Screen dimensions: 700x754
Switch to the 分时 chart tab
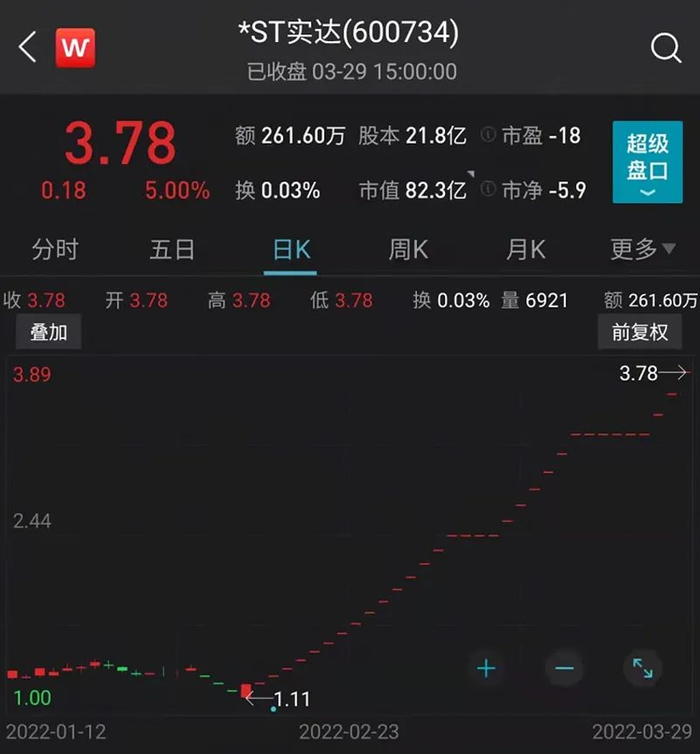point(55,249)
